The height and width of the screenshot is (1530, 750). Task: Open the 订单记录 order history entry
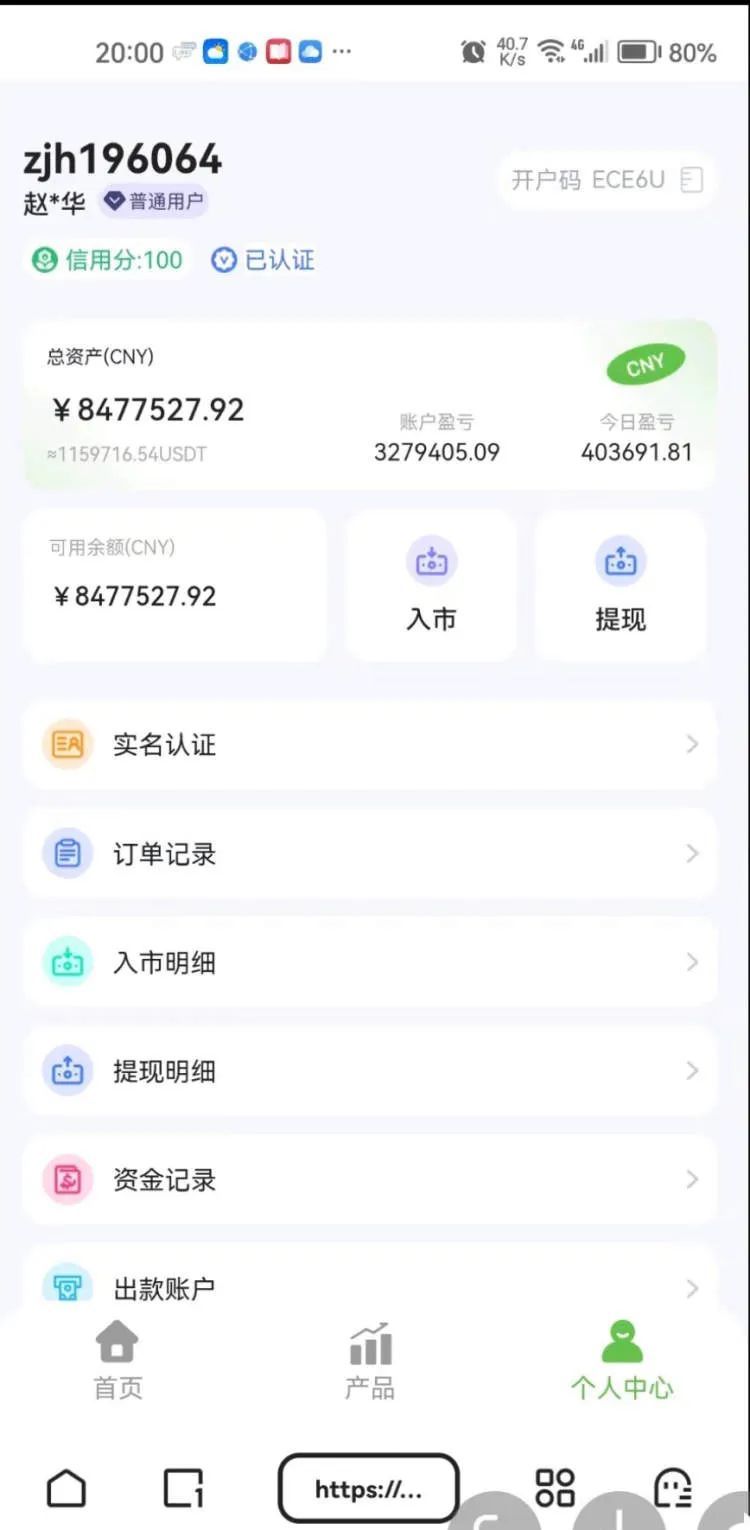(x=165, y=853)
